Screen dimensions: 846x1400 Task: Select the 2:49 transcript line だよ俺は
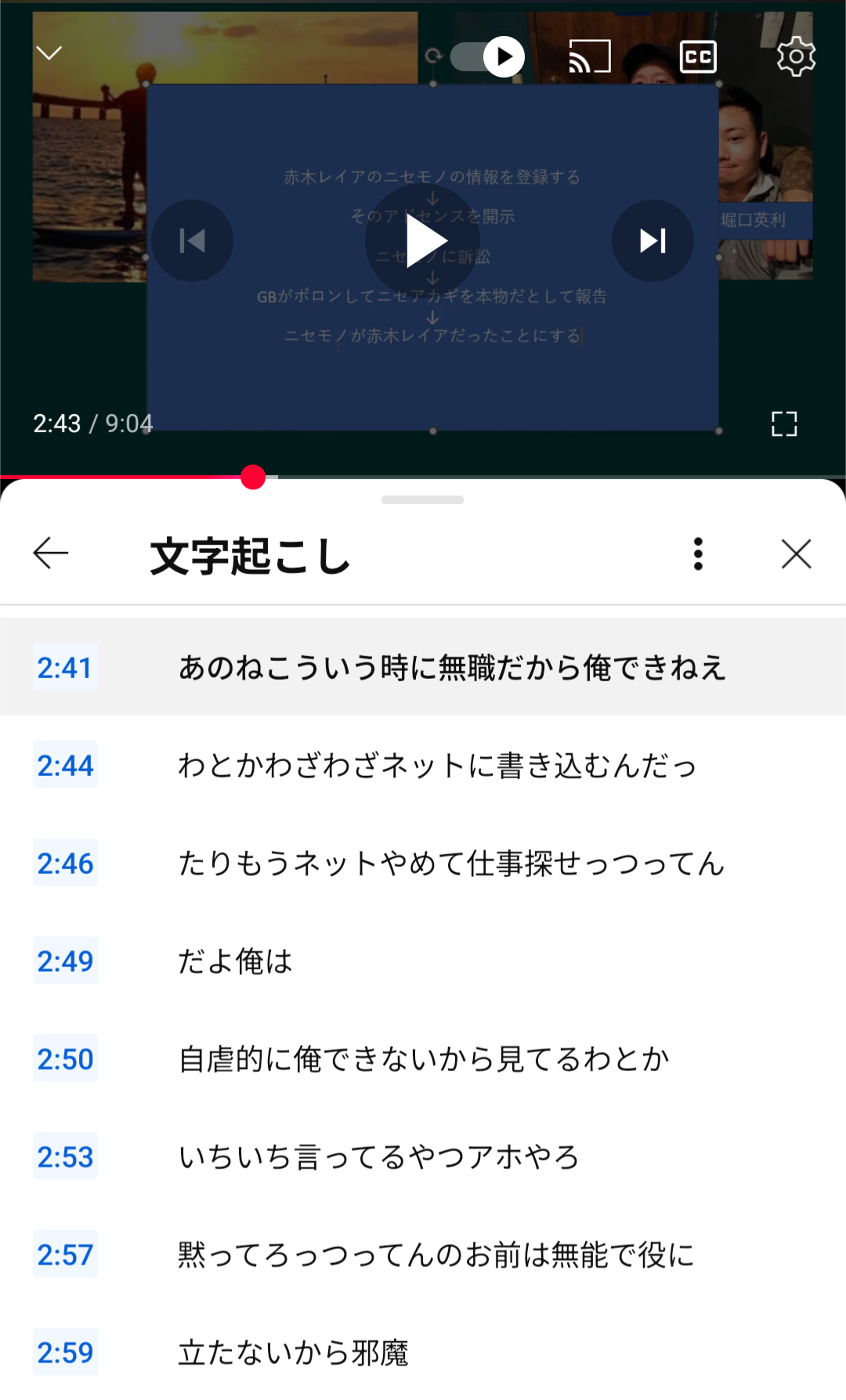423,961
